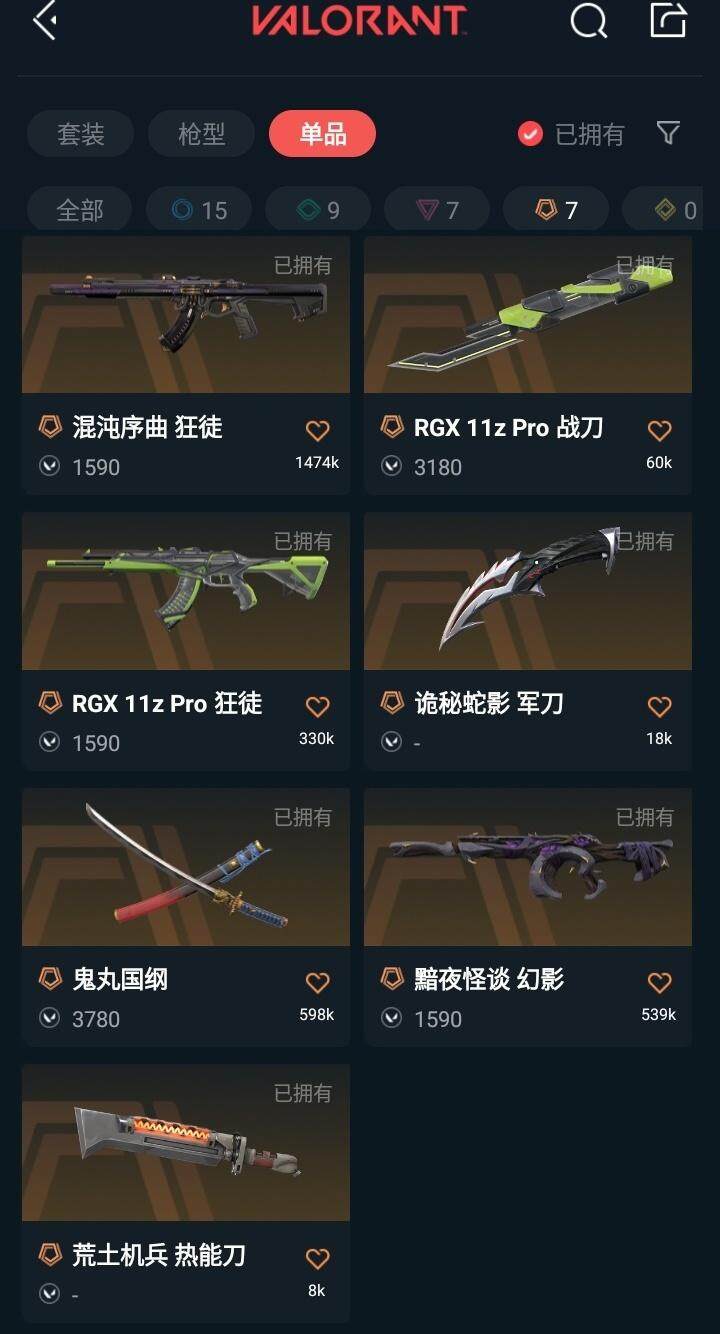
Task: Filter by the blue tier chip showing 15
Action: pos(199,210)
